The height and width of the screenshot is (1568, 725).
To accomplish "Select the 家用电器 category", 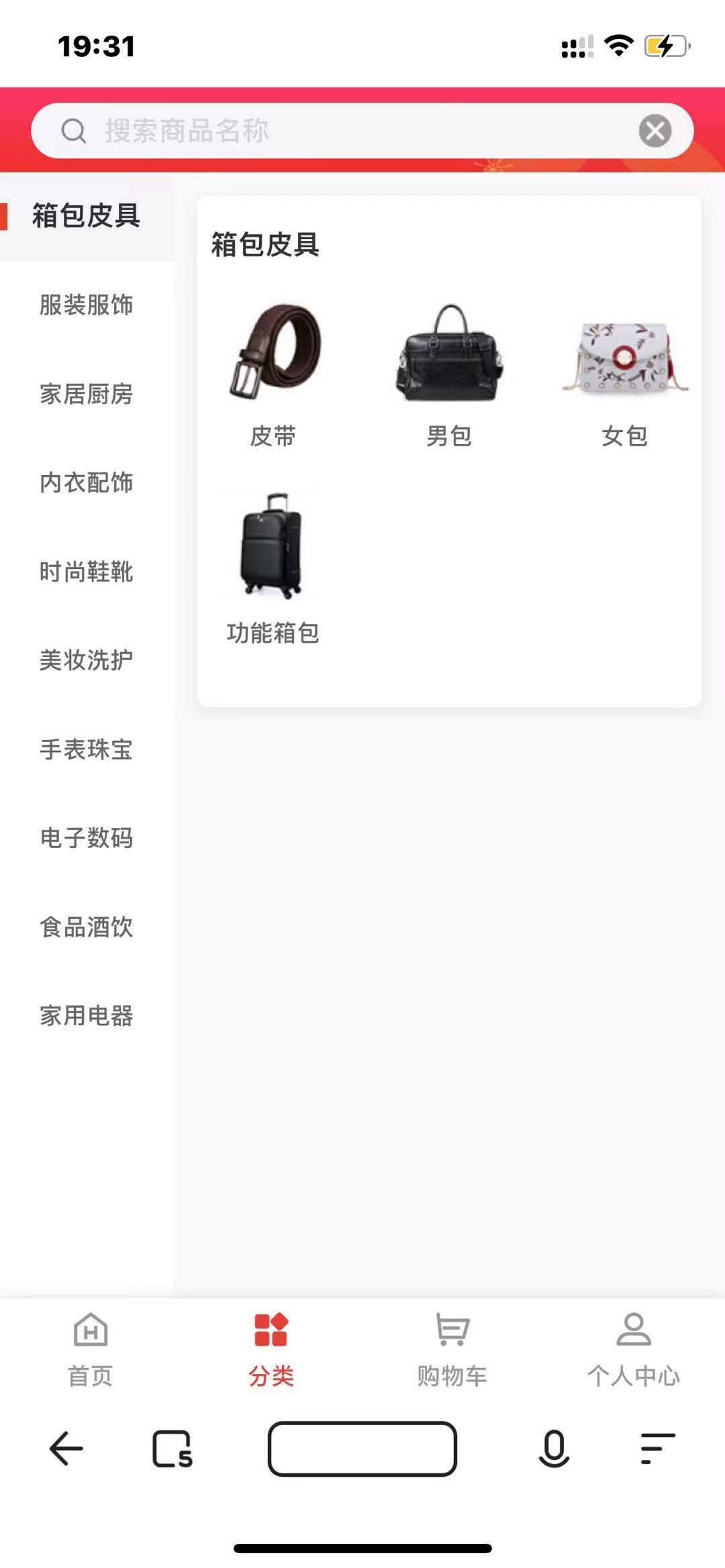I will pyautogui.click(x=87, y=1016).
